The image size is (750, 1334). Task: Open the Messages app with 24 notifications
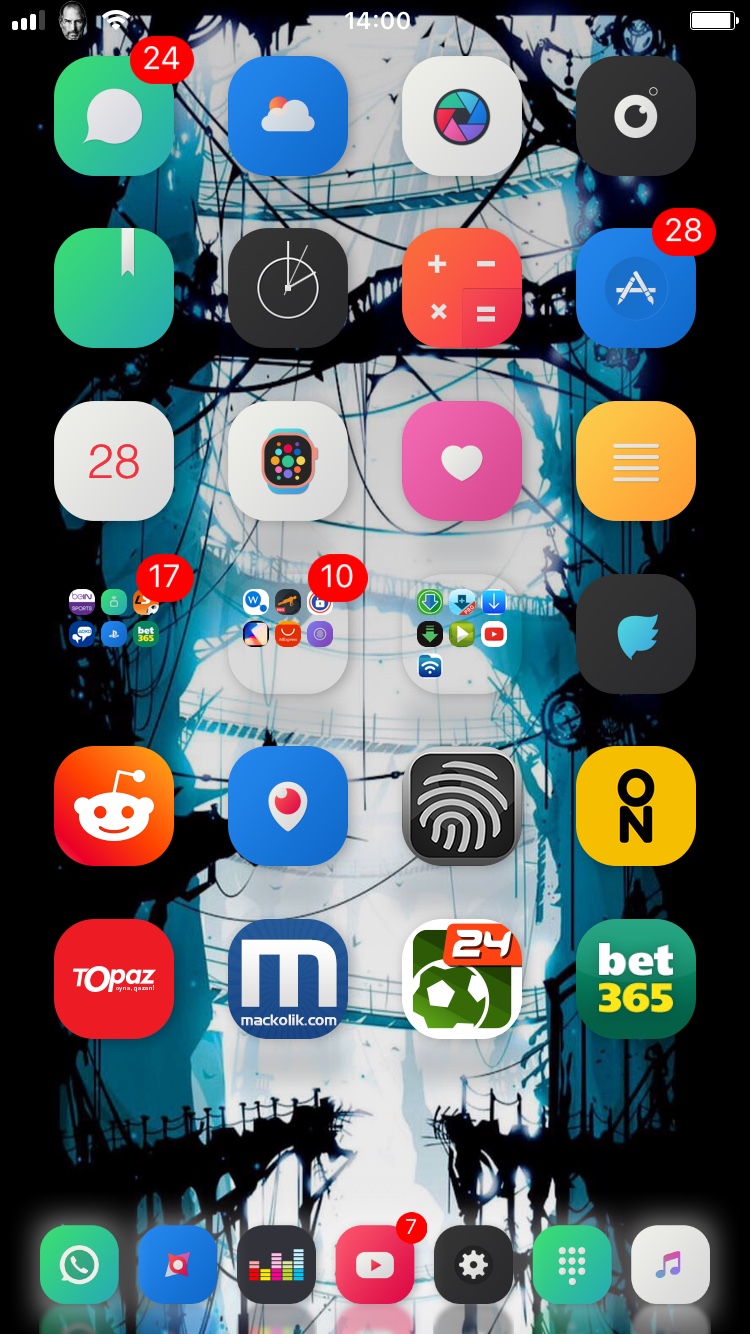(x=114, y=116)
